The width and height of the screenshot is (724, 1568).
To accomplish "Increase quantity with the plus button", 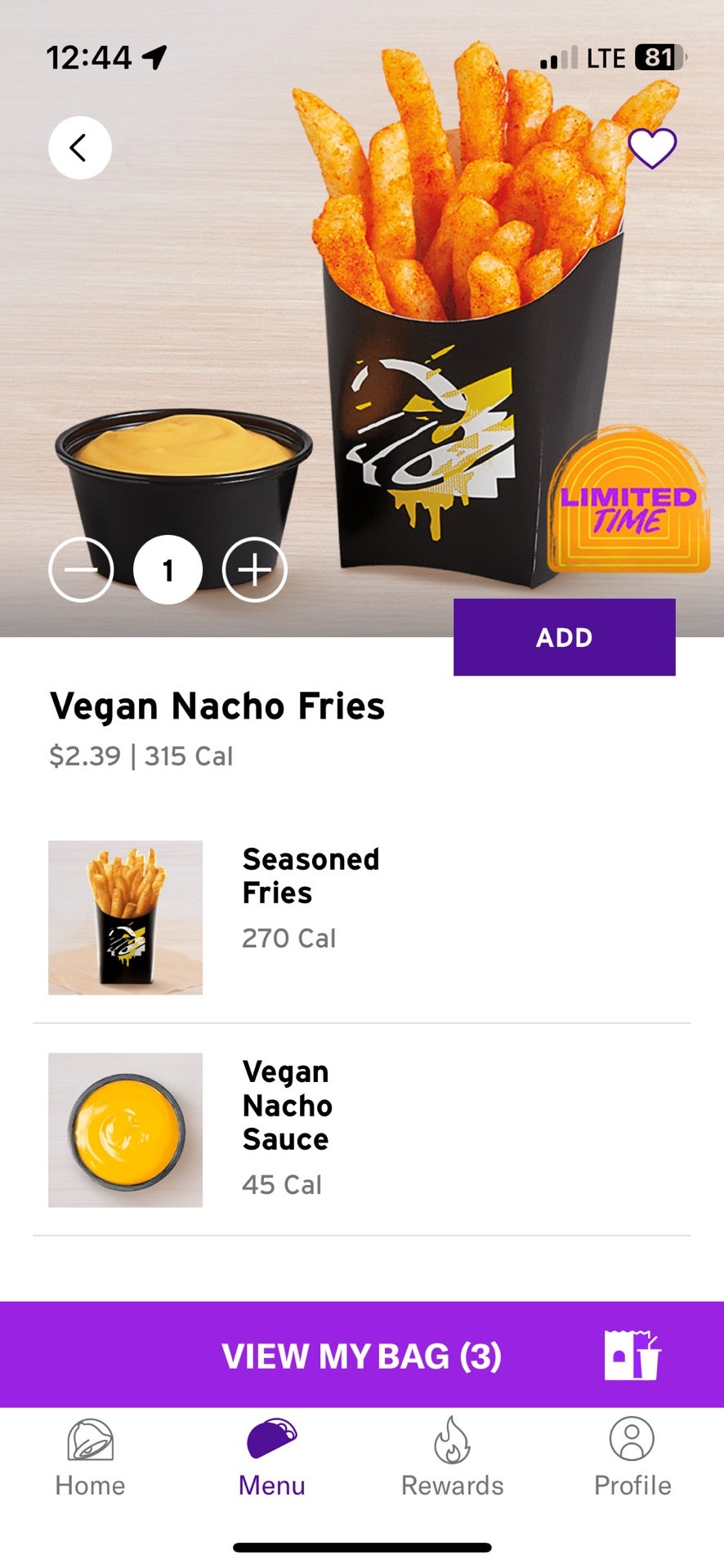I will [255, 570].
